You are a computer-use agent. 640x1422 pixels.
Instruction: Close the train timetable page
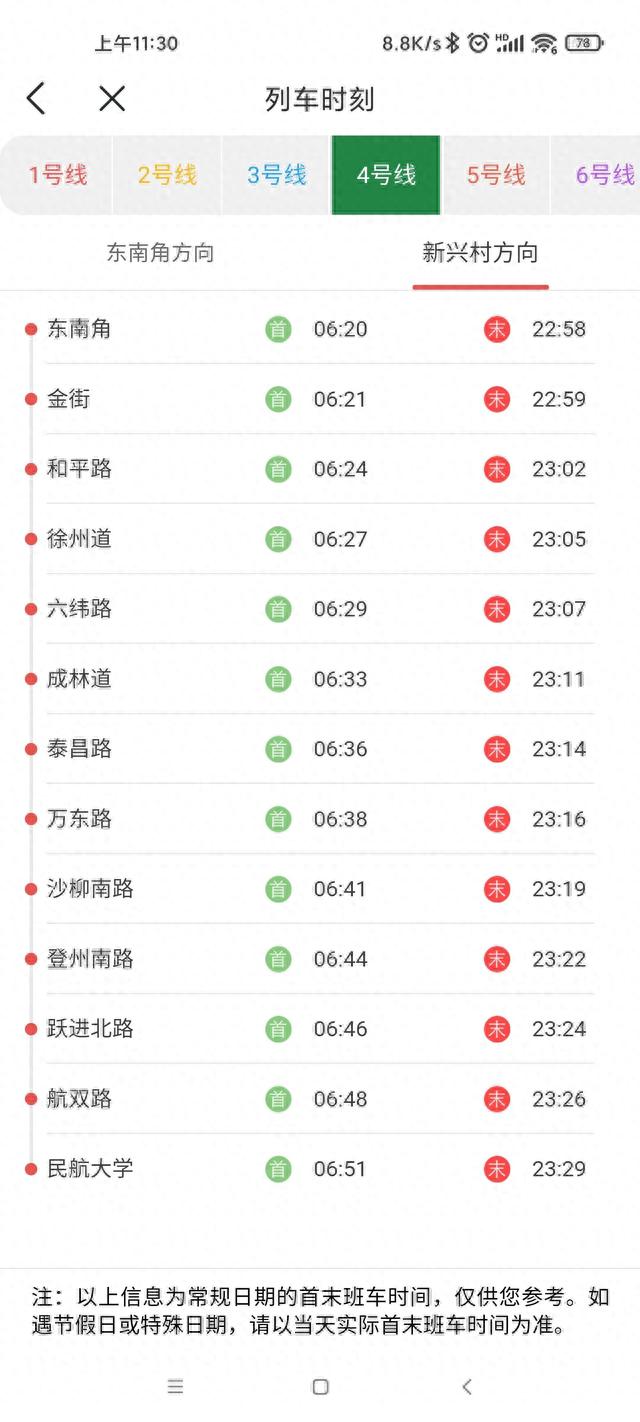[112, 99]
